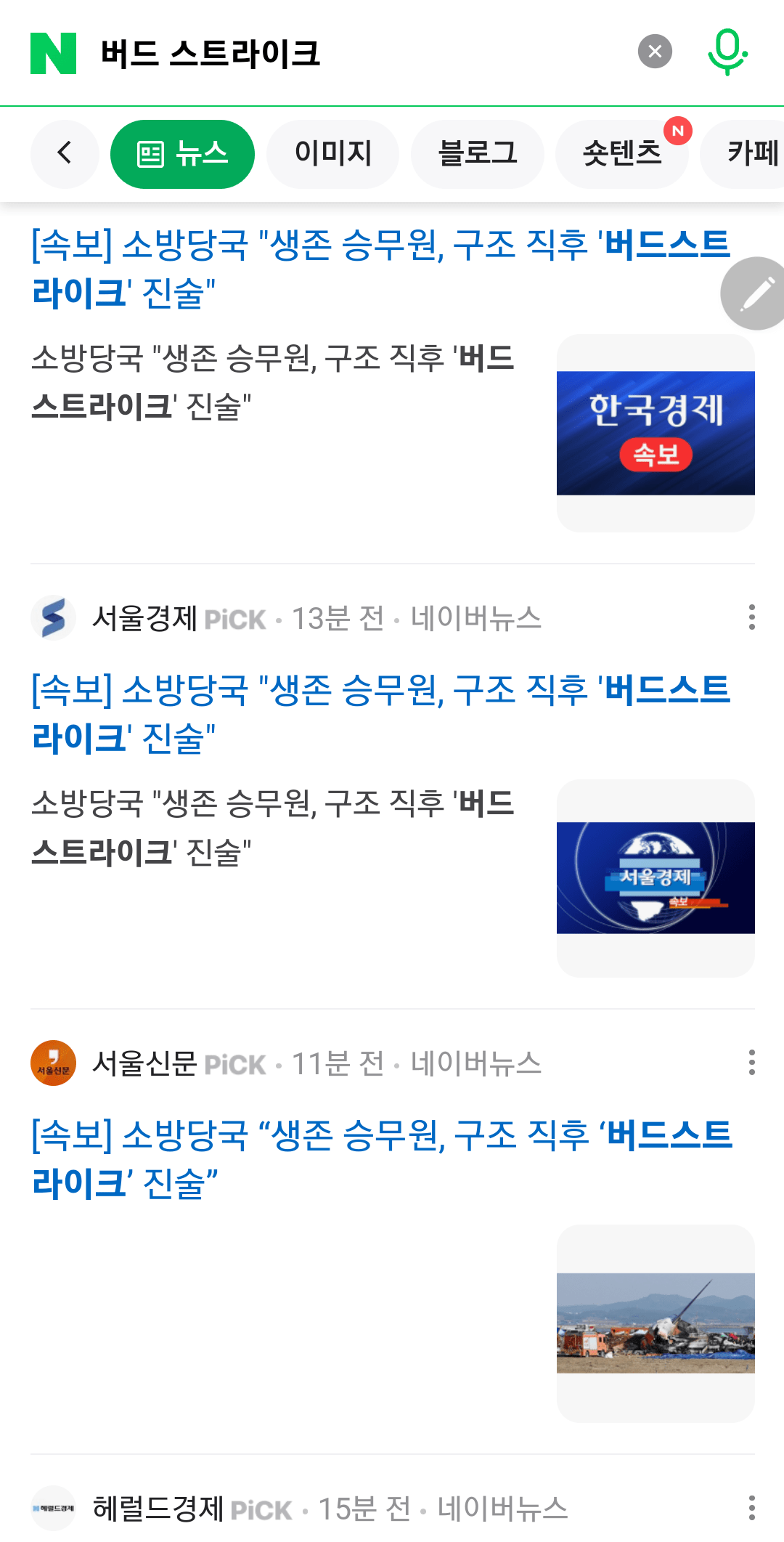
Task: Tap the Naver N logo
Action: pyautogui.click(x=53, y=53)
